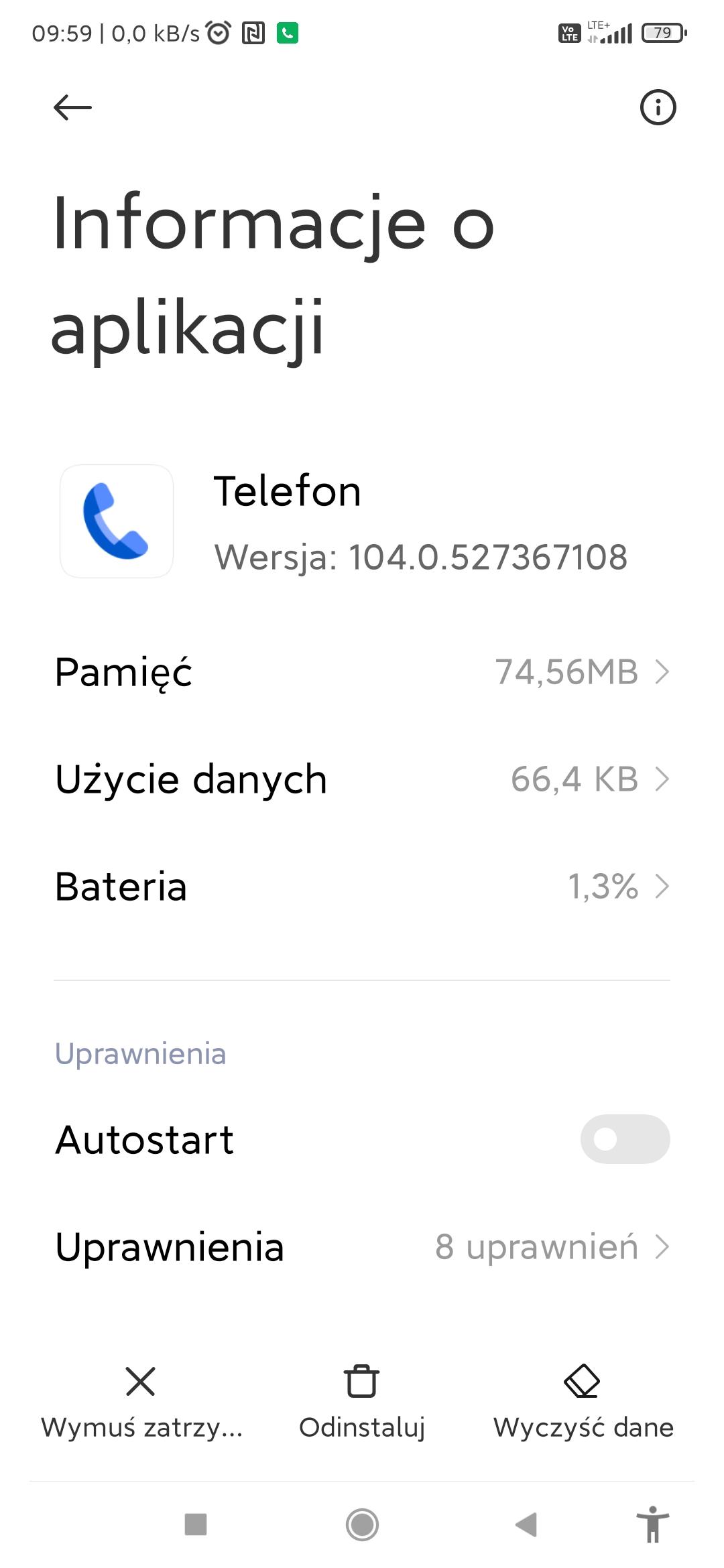Tap the system home button
This screenshot has height=1568, width=724.
point(362,1524)
